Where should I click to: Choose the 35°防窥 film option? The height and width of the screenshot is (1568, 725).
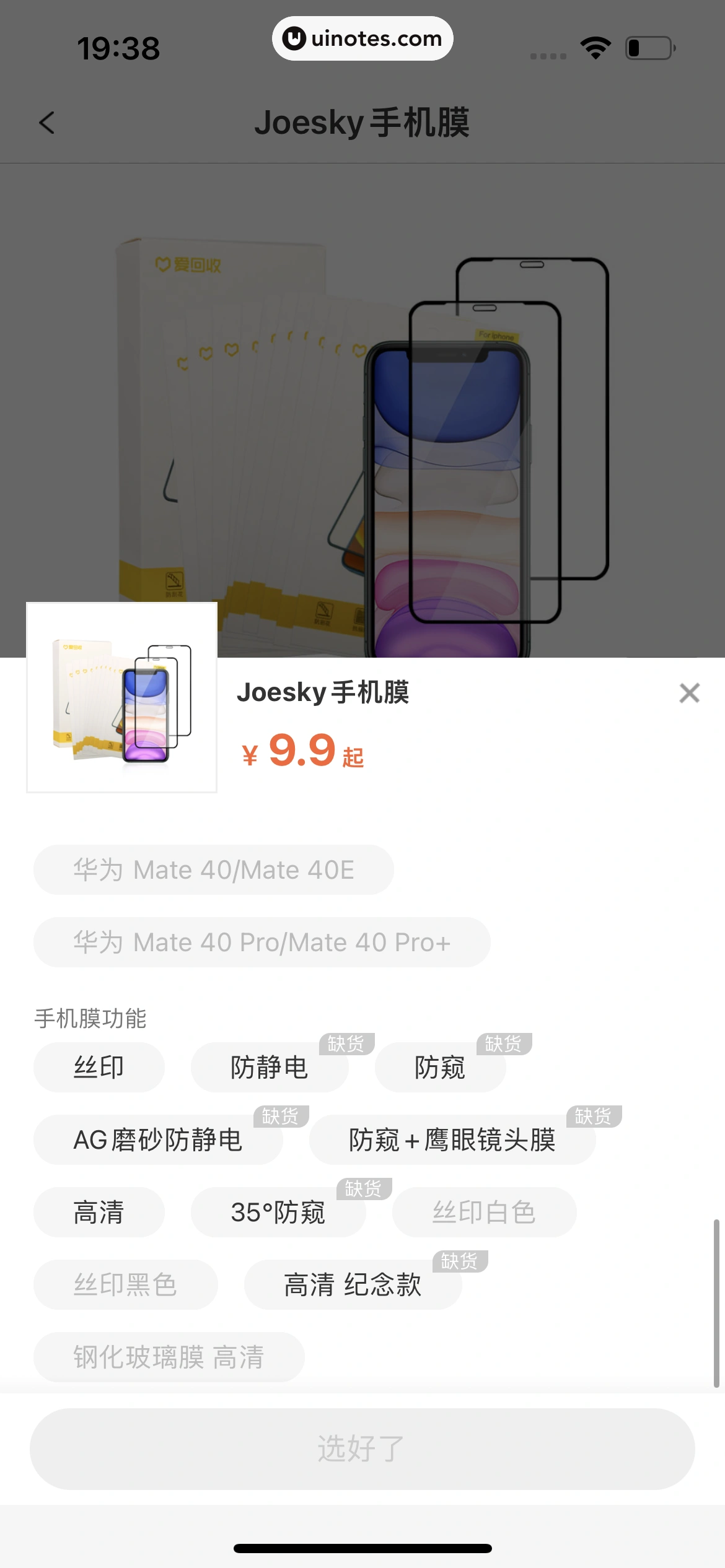click(x=278, y=1212)
